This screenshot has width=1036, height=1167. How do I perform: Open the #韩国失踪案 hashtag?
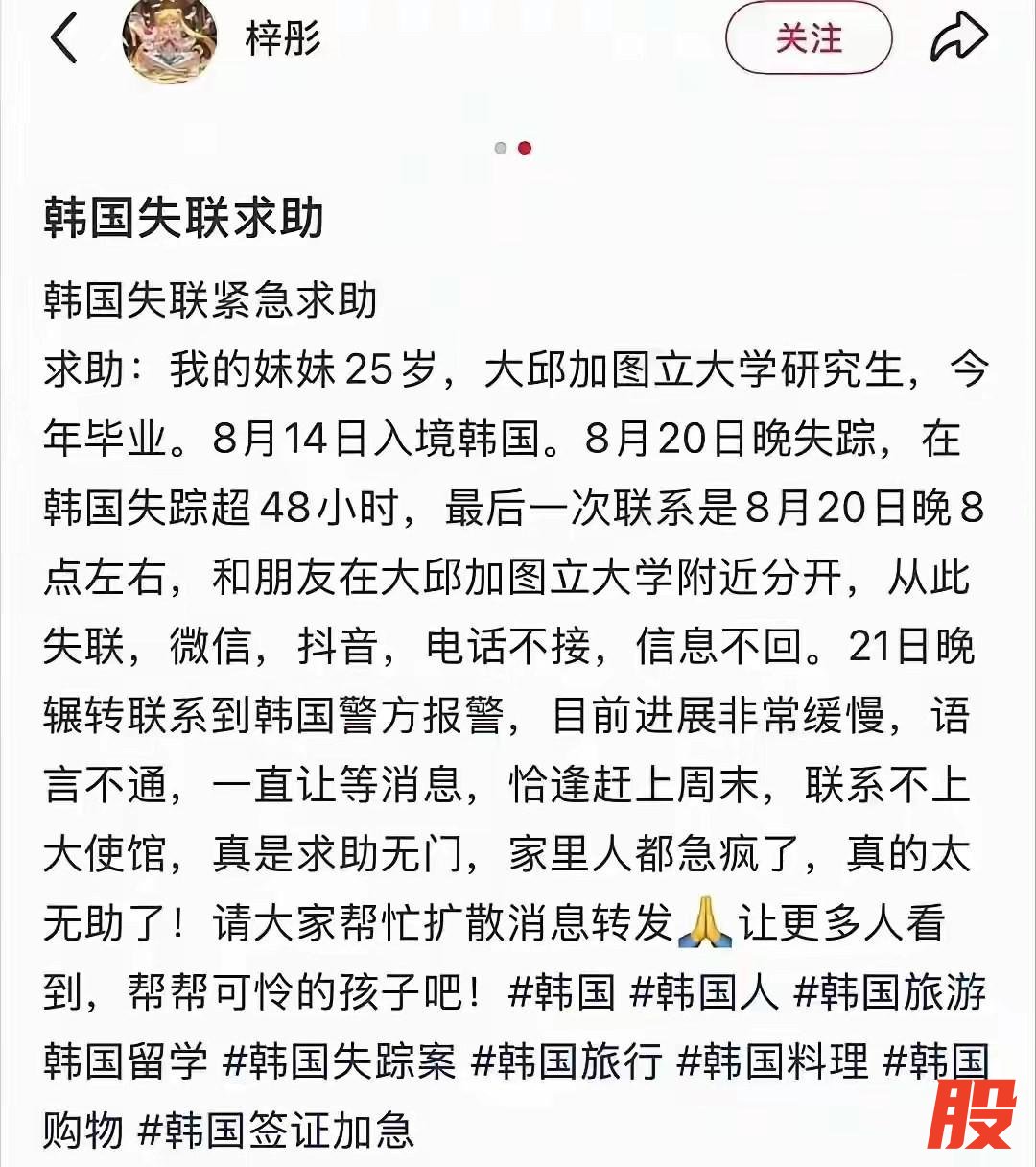point(339,1060)
